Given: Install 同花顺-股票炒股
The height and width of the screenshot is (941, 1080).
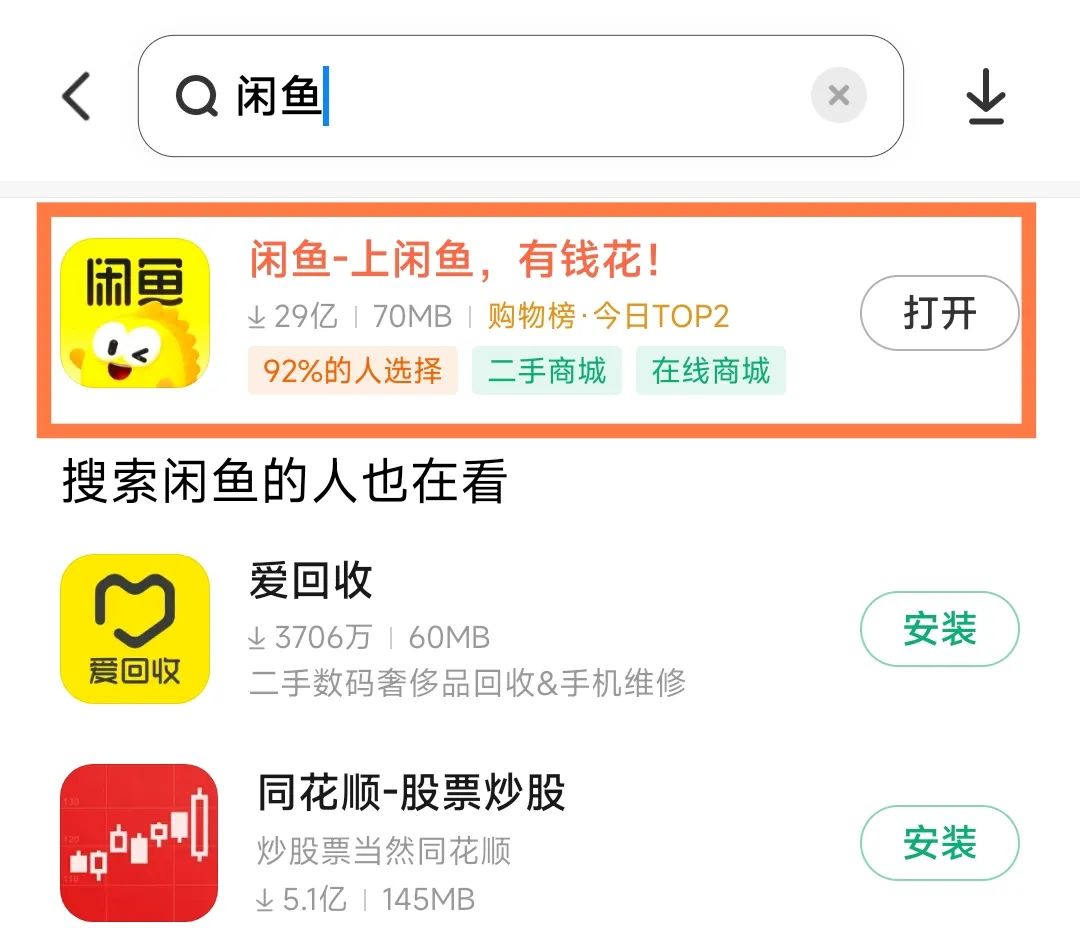Looking at the screenshot, I should pyautogui.click(x=938, y=843).
